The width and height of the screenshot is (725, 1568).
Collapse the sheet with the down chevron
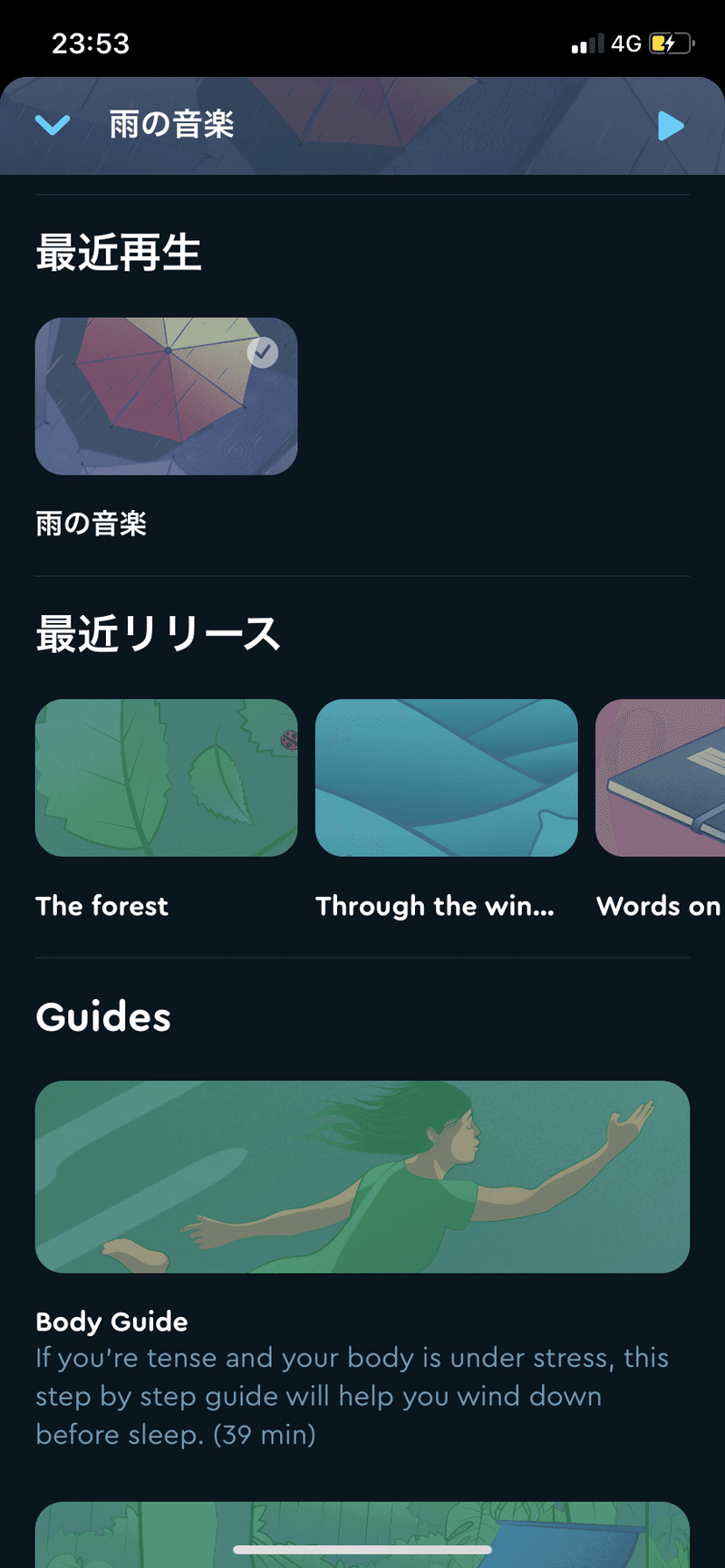(53, 125)
